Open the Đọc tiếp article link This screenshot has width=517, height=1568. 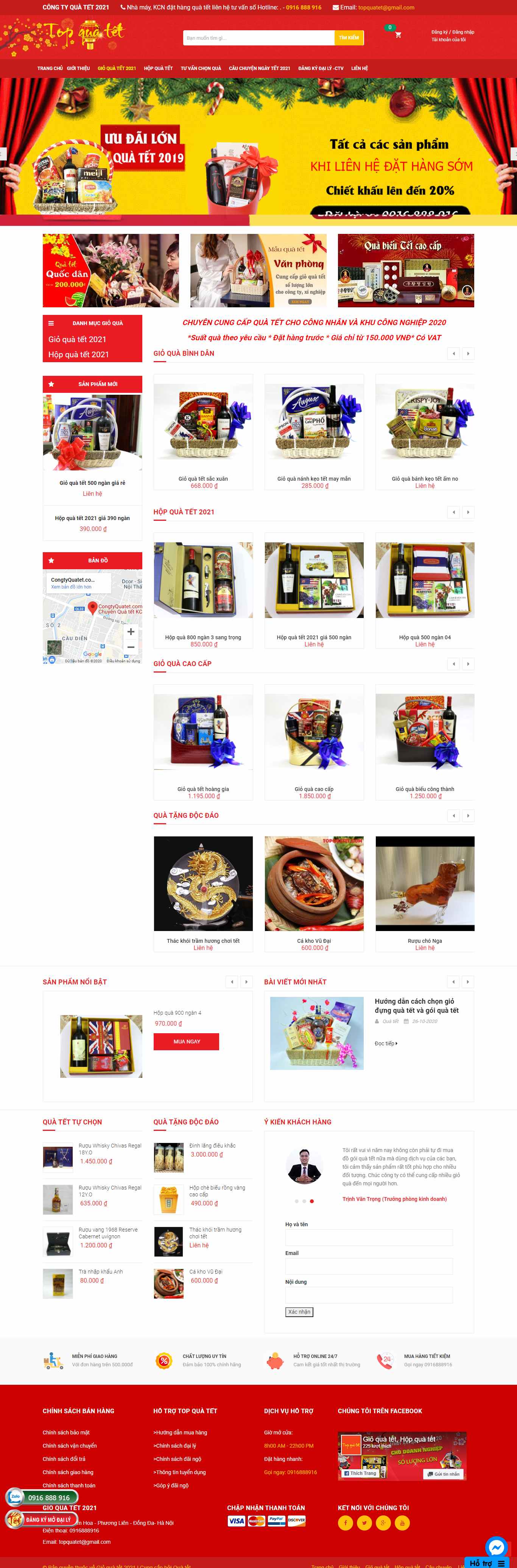385,1043
